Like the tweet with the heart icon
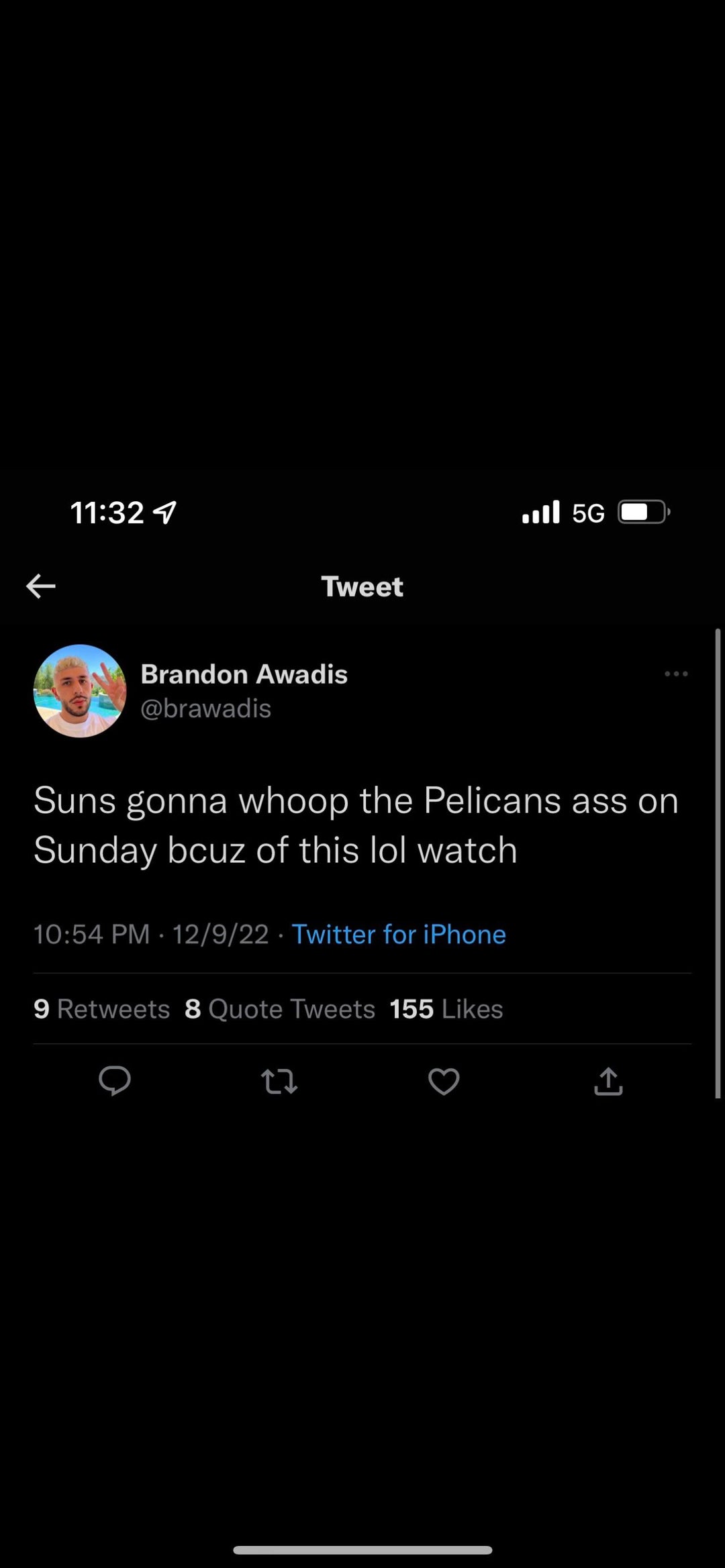 click(x=444, y=1081)
